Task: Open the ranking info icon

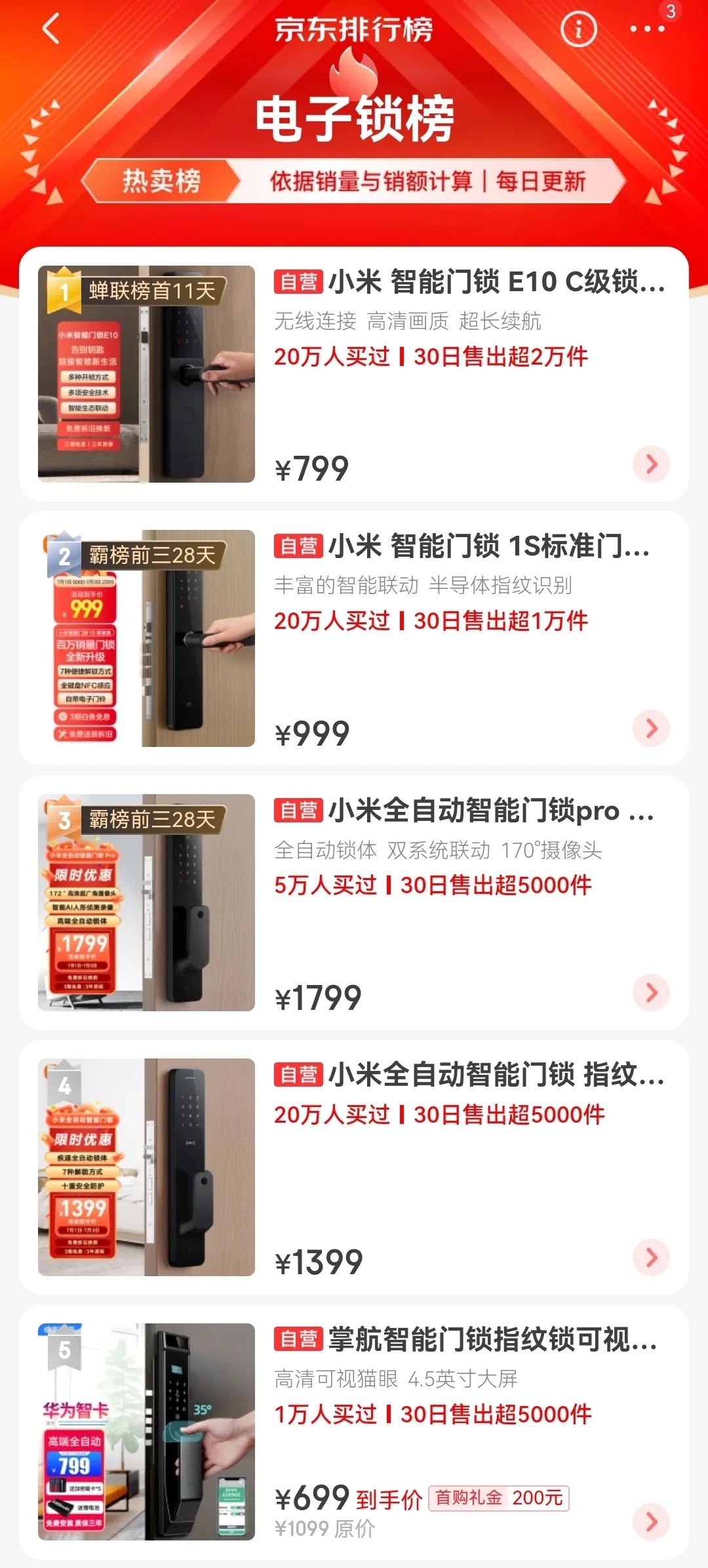Action: [x=578, y=30]
